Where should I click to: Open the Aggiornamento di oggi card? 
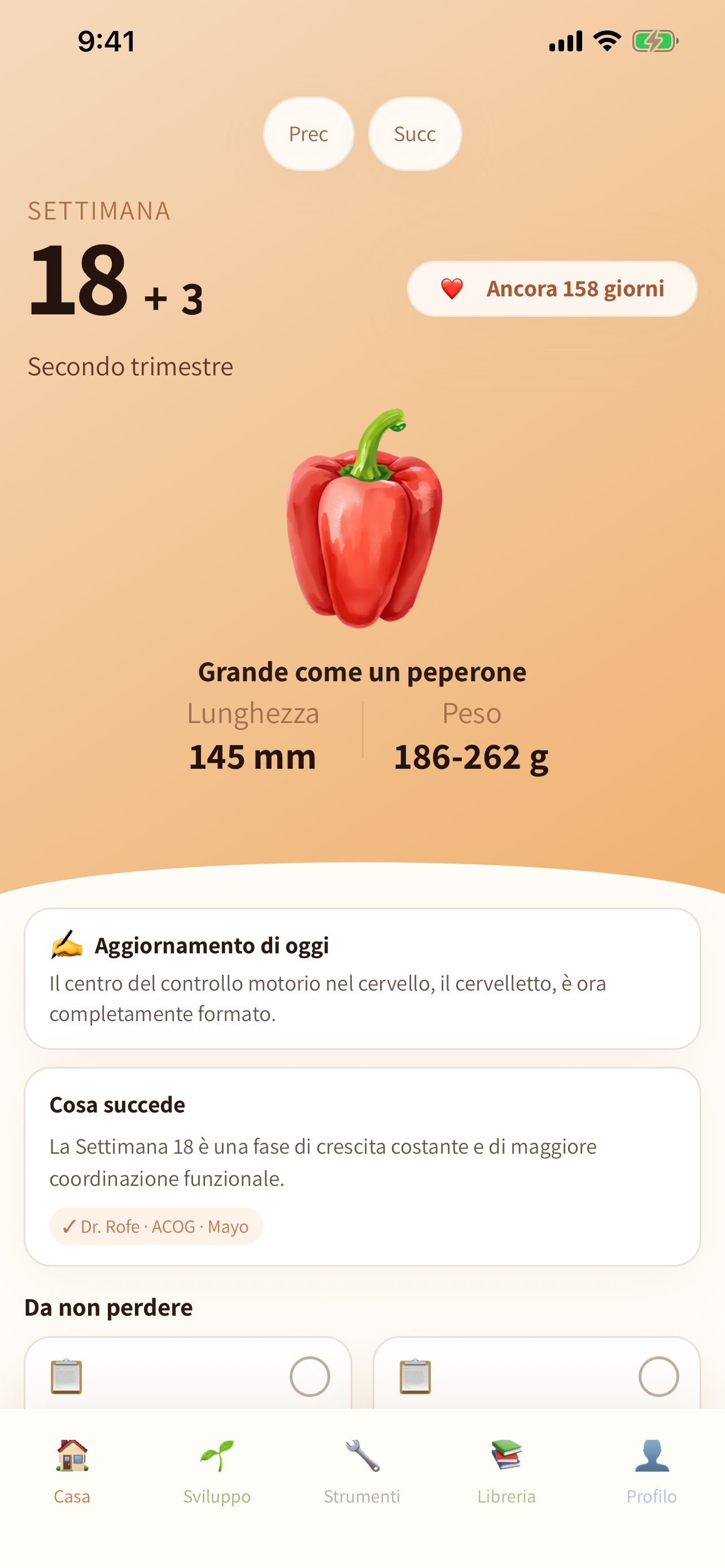point(362,978)
